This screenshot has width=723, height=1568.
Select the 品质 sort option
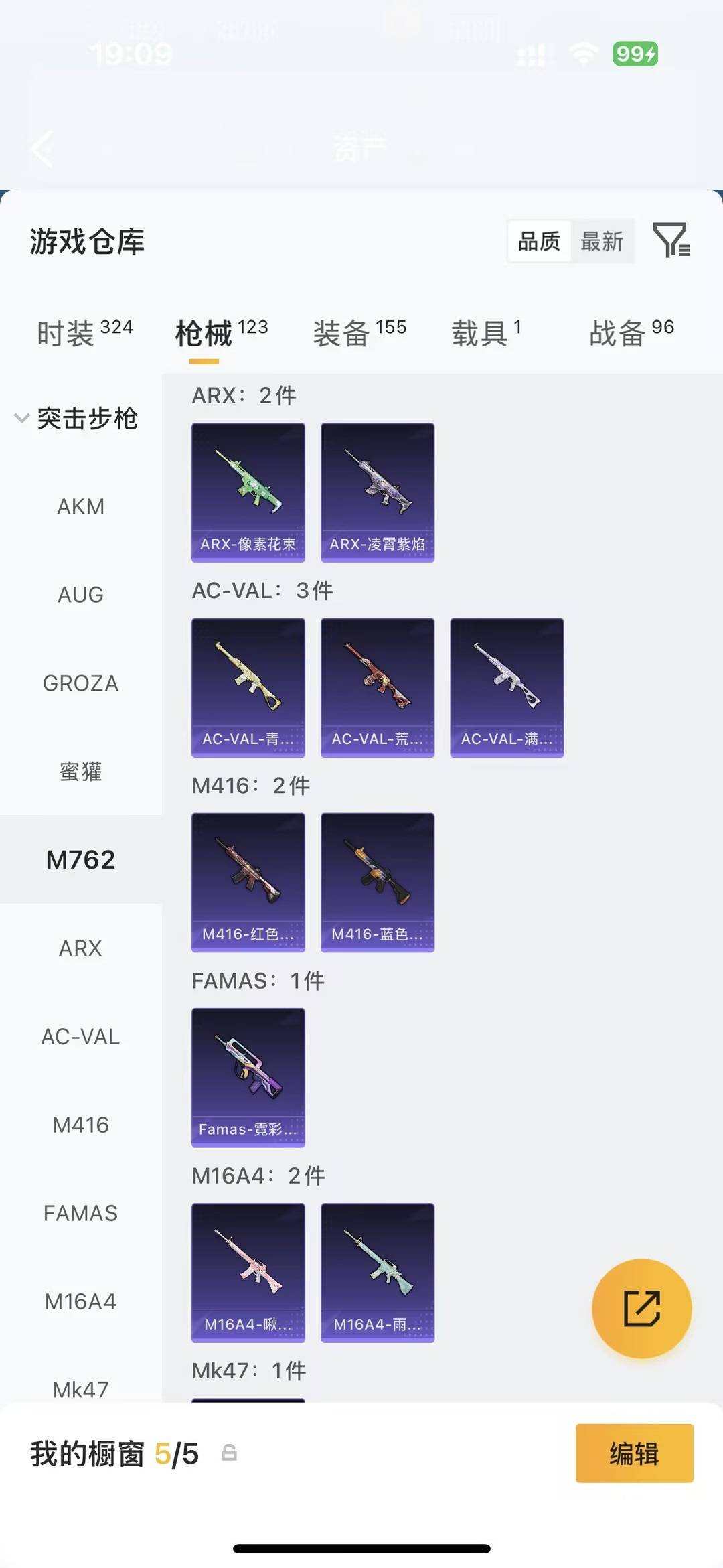539,241
